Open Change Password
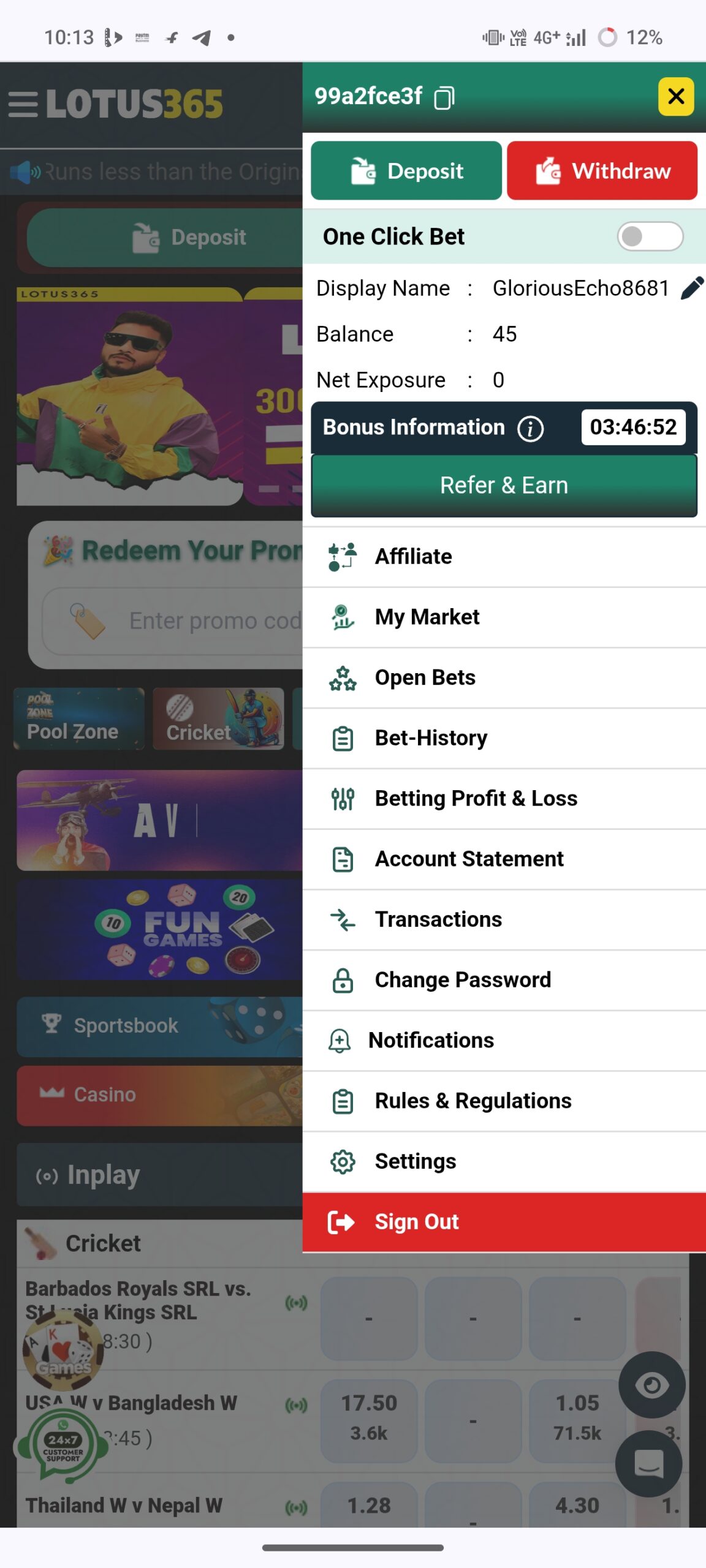This screenshot has width=706, height=1568. (x=463, y=980)
